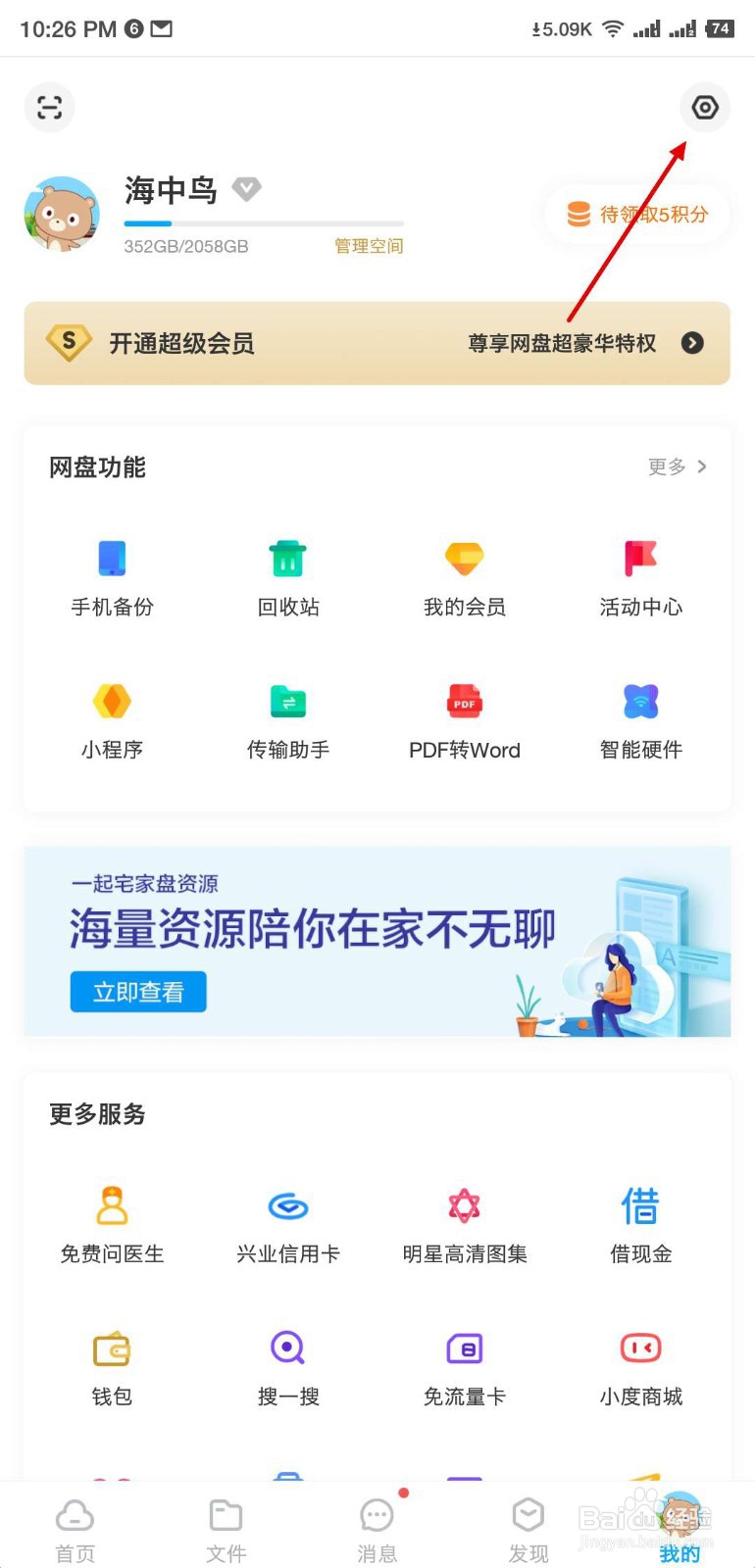Switch to the 文件 files tab
Image resolution: width=755 pixels, height=1568 pixels.
click(x=226, y=1526)
